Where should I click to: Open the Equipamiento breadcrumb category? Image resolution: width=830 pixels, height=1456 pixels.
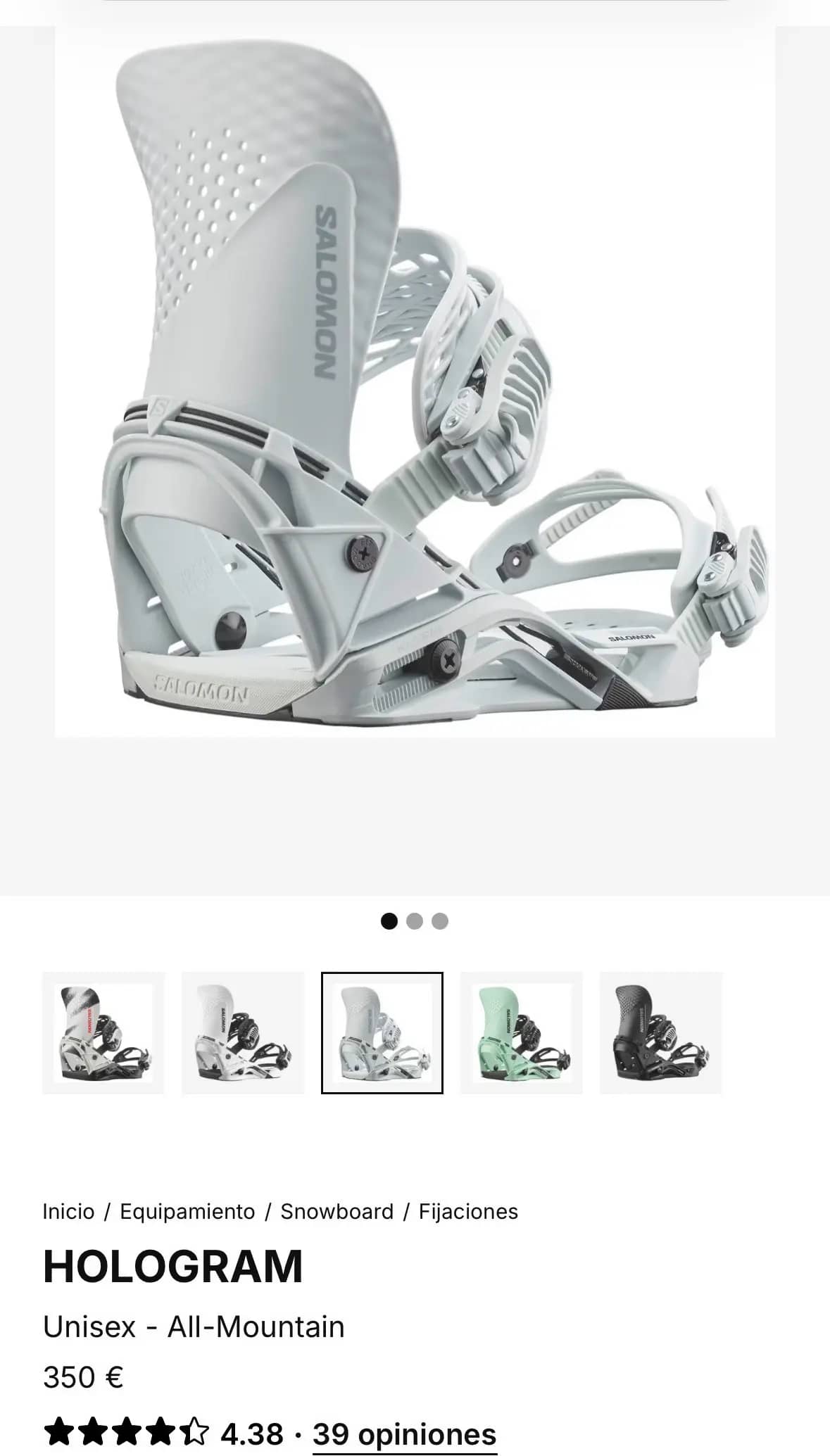187,1211
